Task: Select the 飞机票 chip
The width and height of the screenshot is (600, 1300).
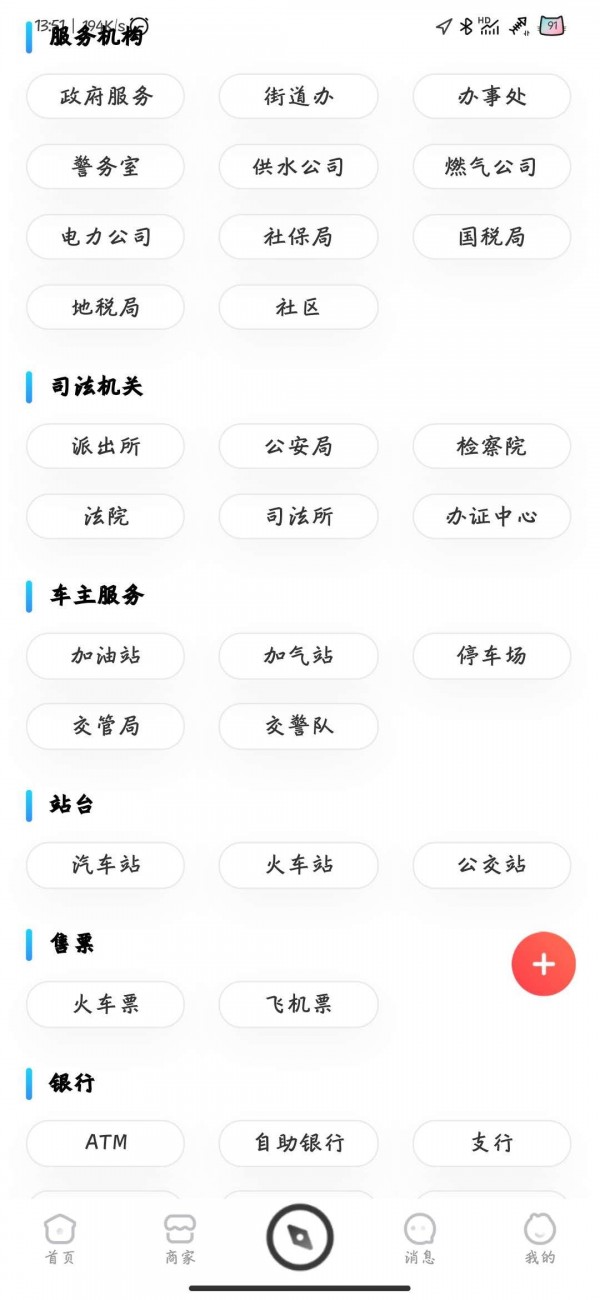Action: [x=299, y=1004]
